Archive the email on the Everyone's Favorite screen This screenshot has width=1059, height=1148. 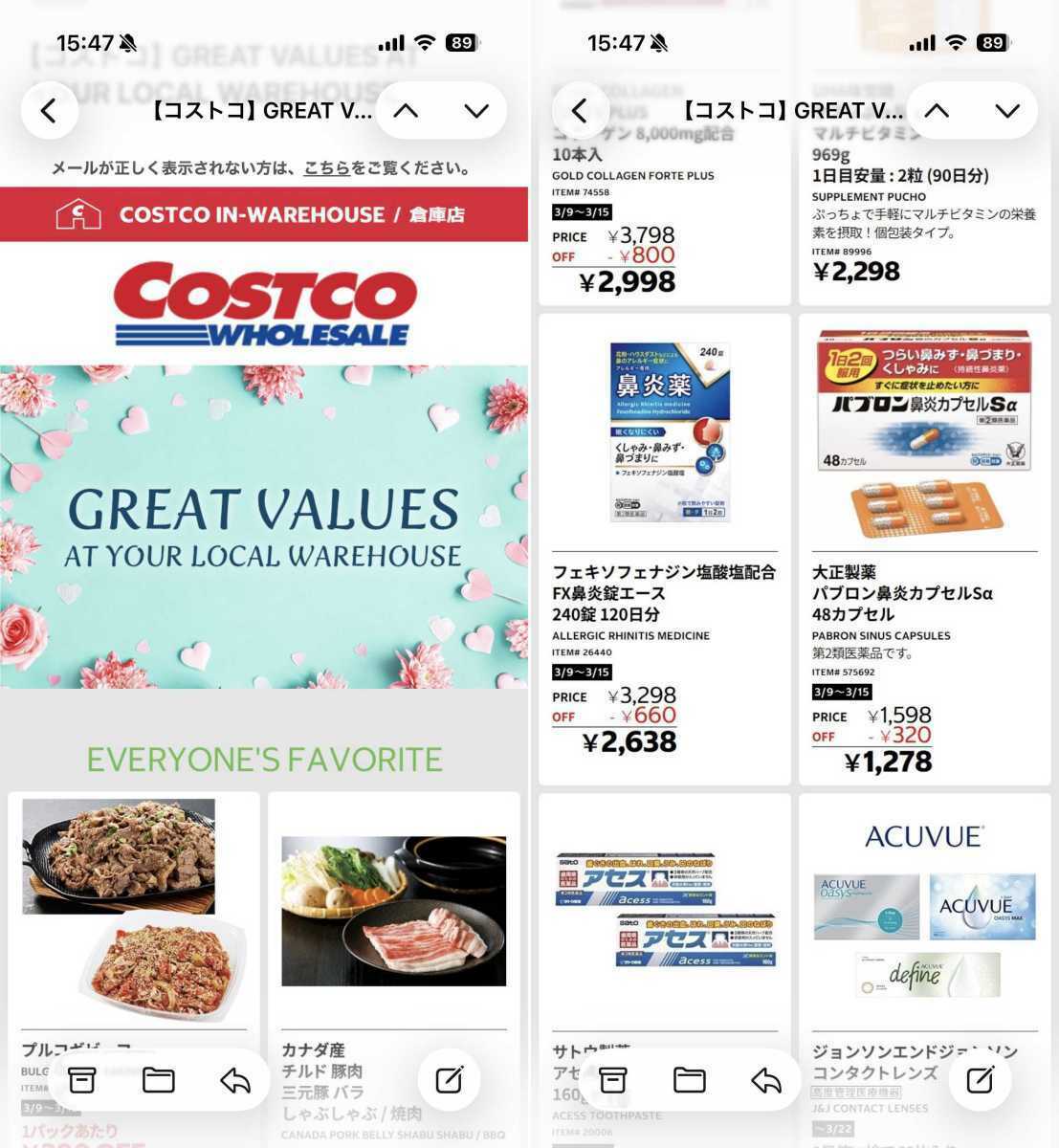coord(82,1080)
